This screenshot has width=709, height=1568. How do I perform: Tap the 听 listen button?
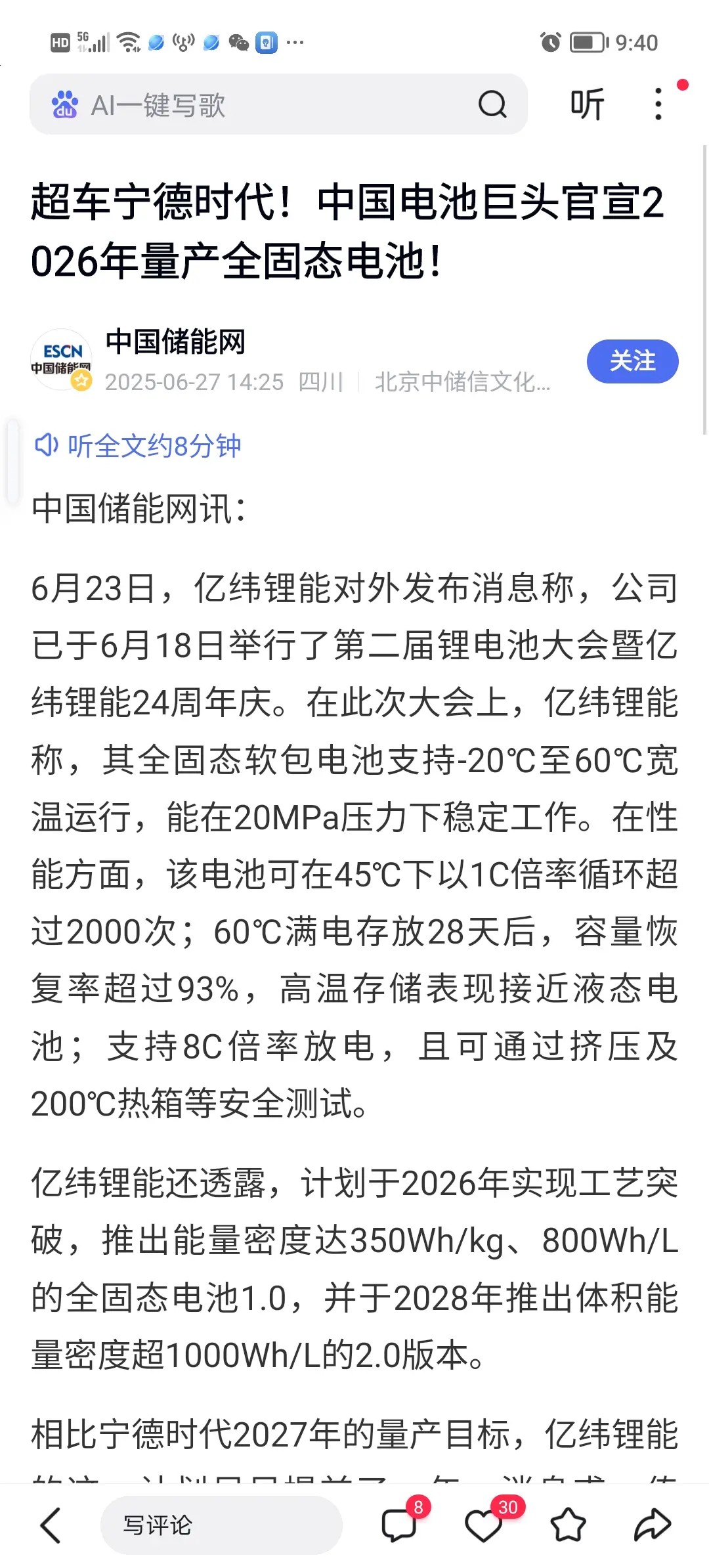point(586,104)
